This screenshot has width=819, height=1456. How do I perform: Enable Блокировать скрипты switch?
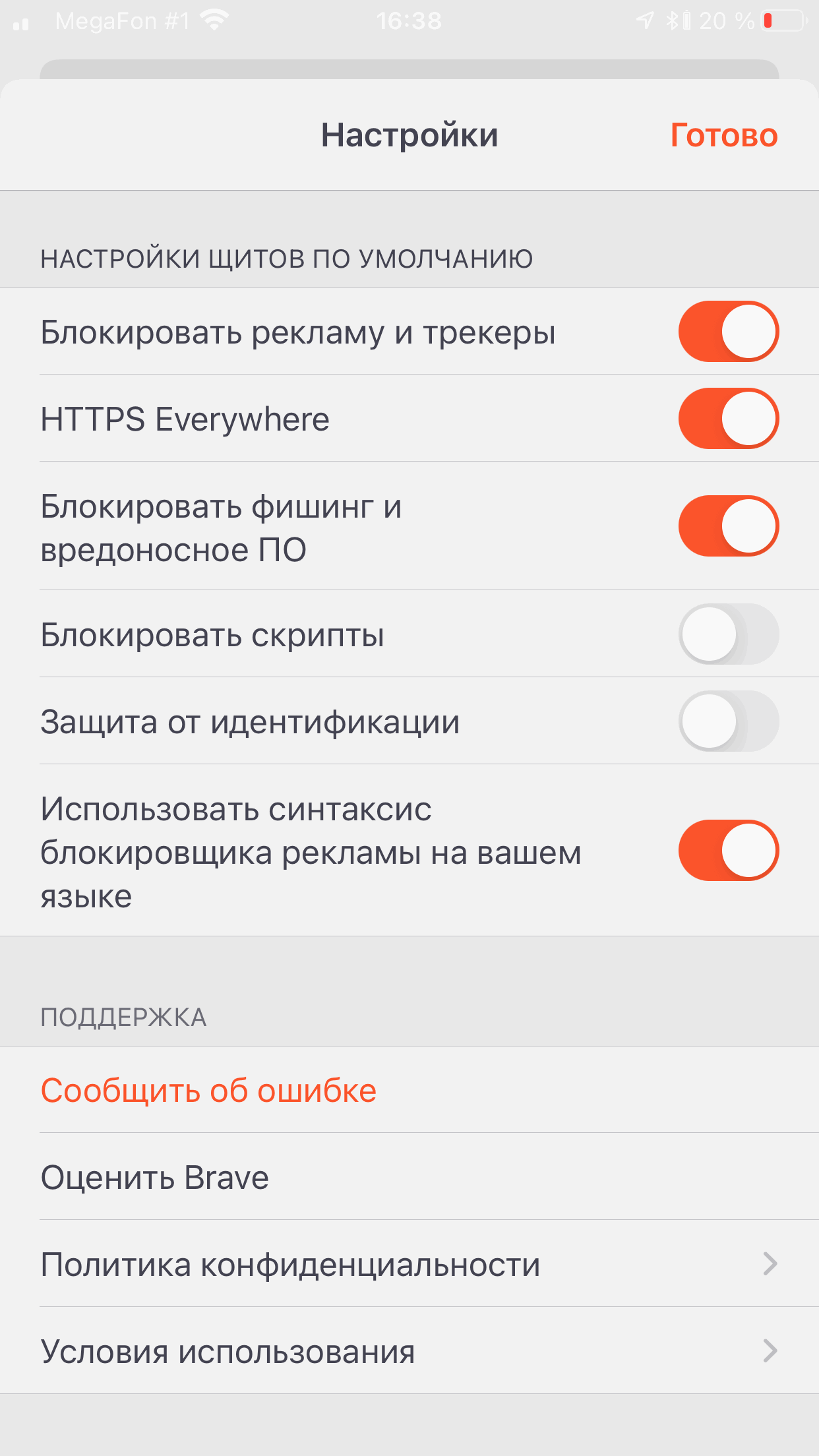tap(728, 634)
